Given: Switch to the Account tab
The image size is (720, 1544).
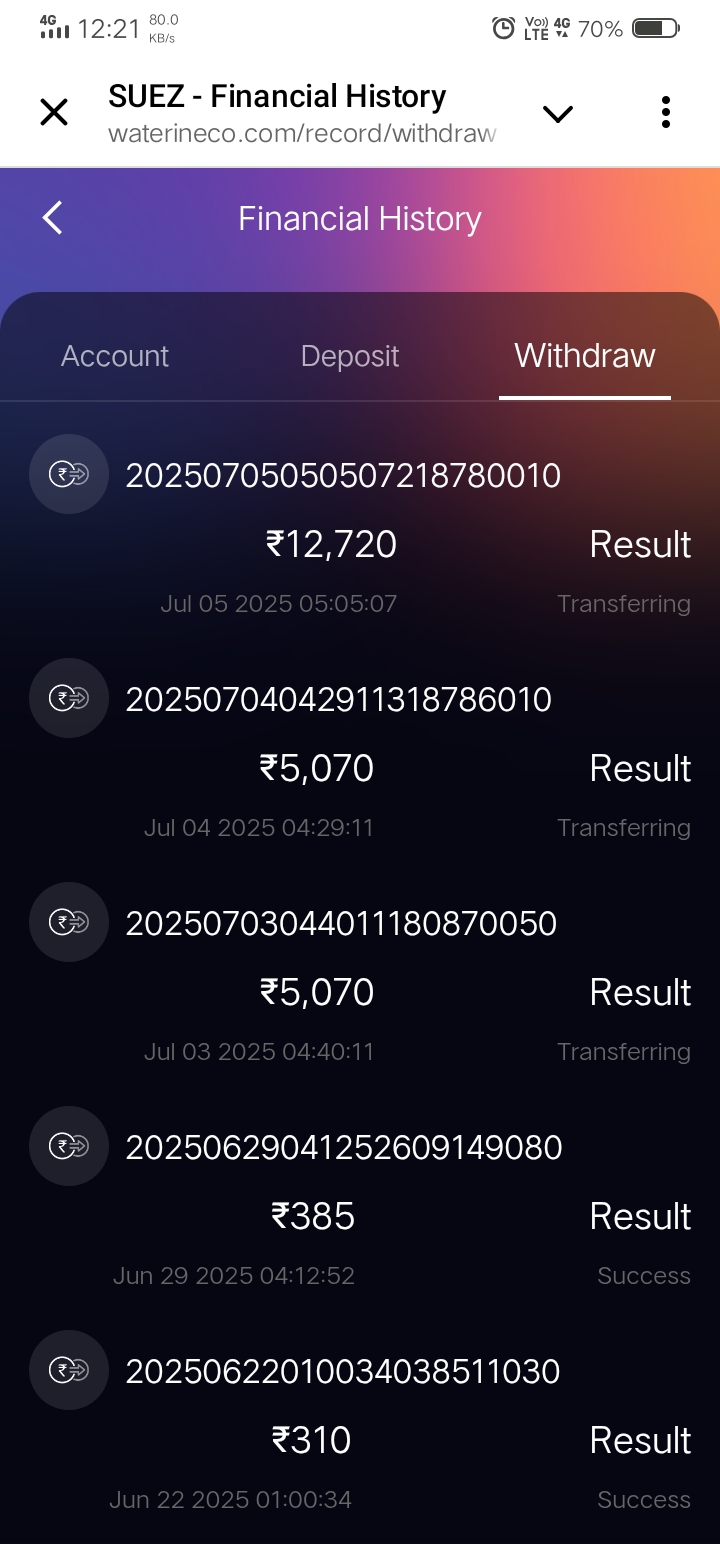Looking at the screenshot, I should (115, 356).
